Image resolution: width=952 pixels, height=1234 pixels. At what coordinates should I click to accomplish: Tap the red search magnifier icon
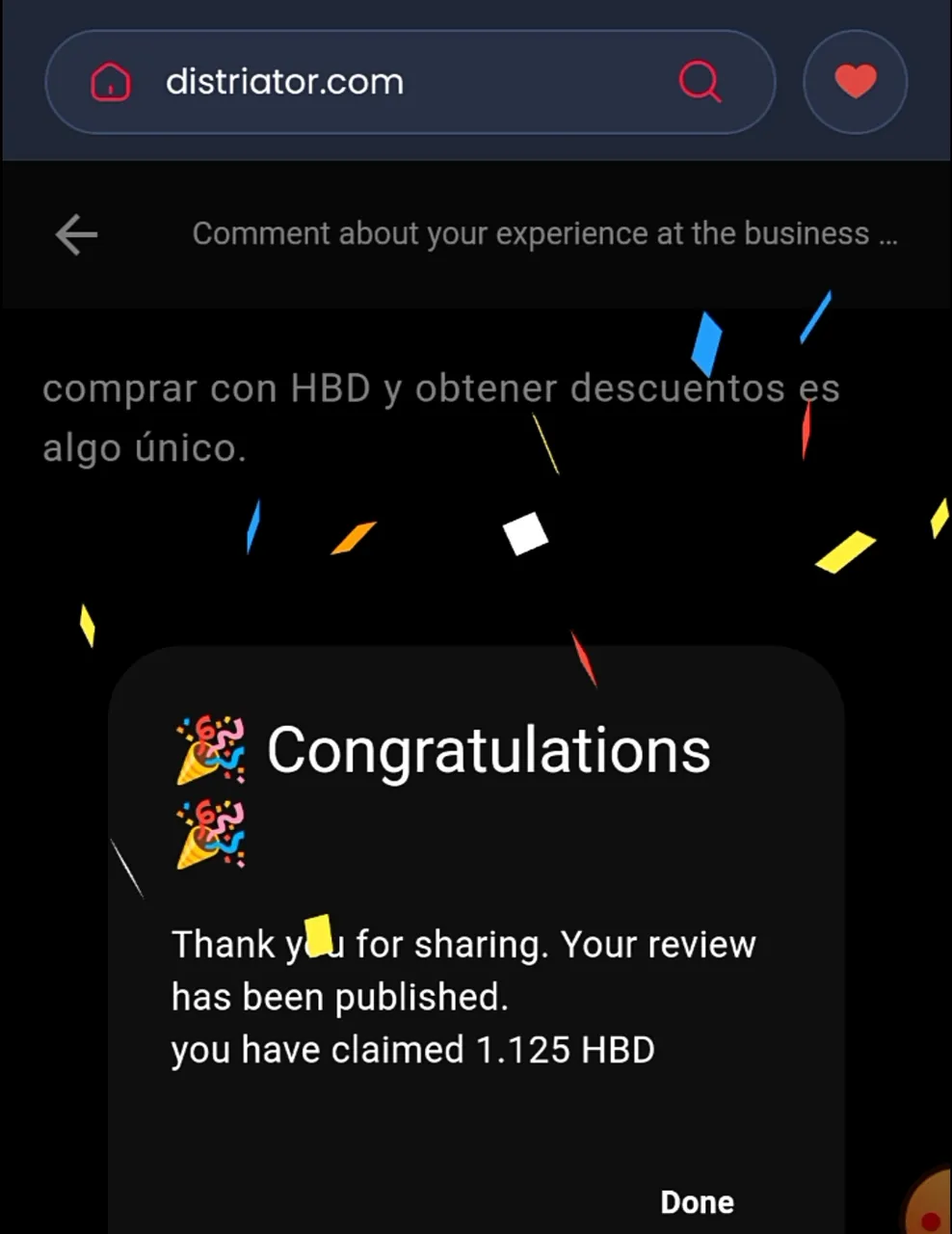700,81
